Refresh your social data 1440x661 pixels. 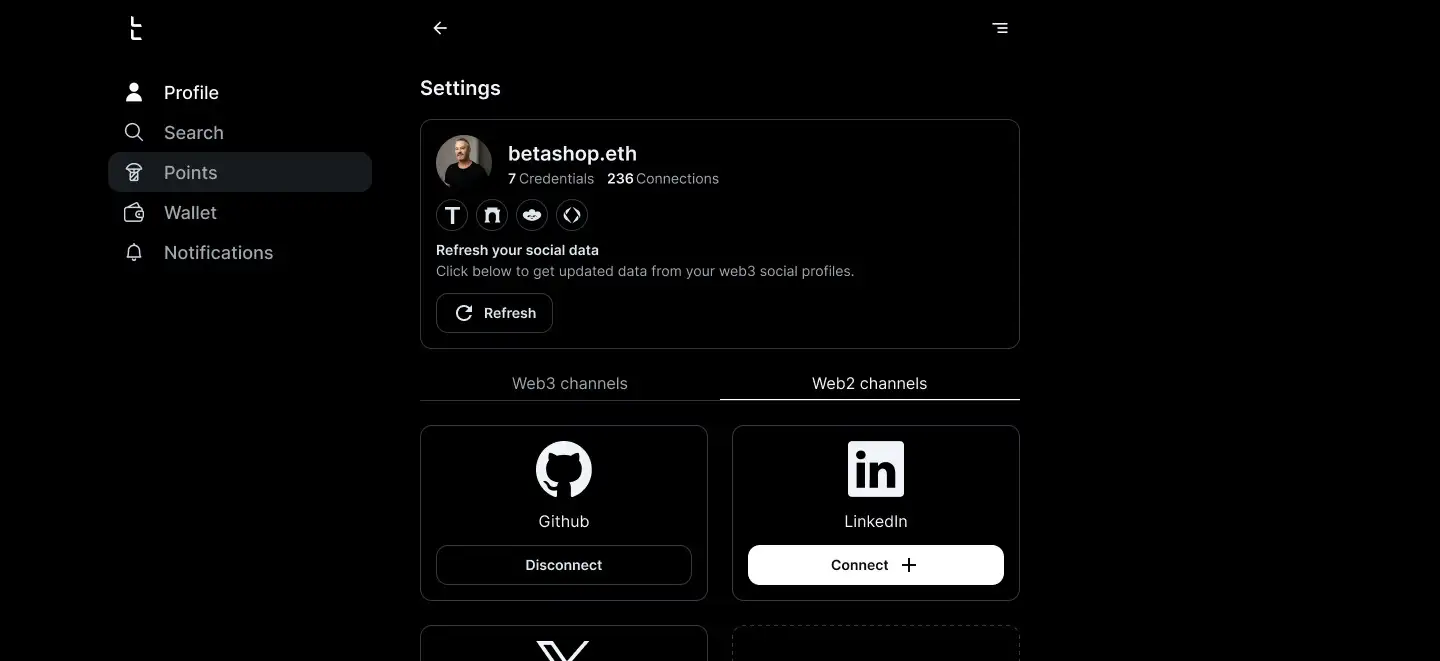[494, 313]
